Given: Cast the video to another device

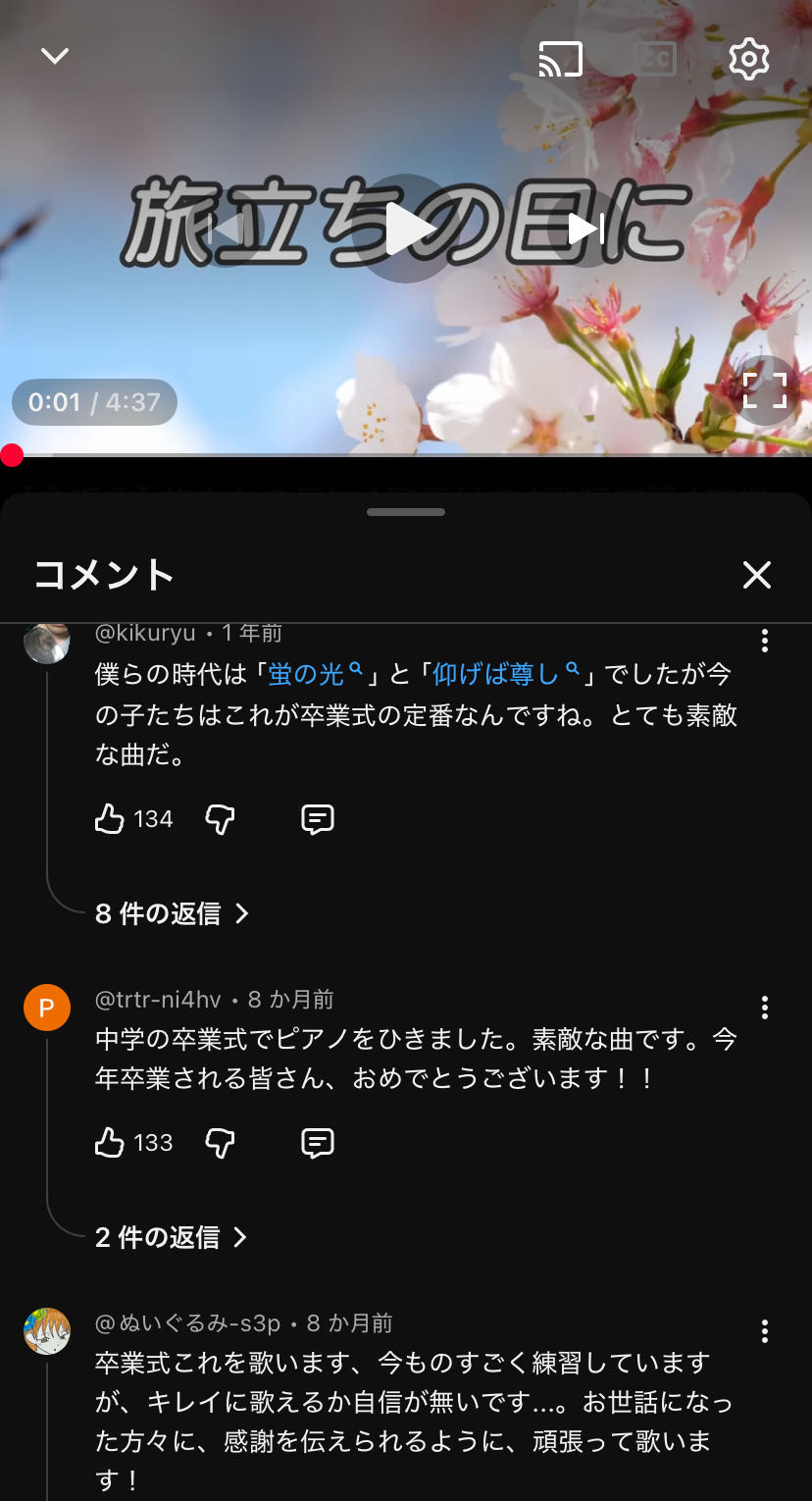Looking at the screenshot, I should coord(561,59).
